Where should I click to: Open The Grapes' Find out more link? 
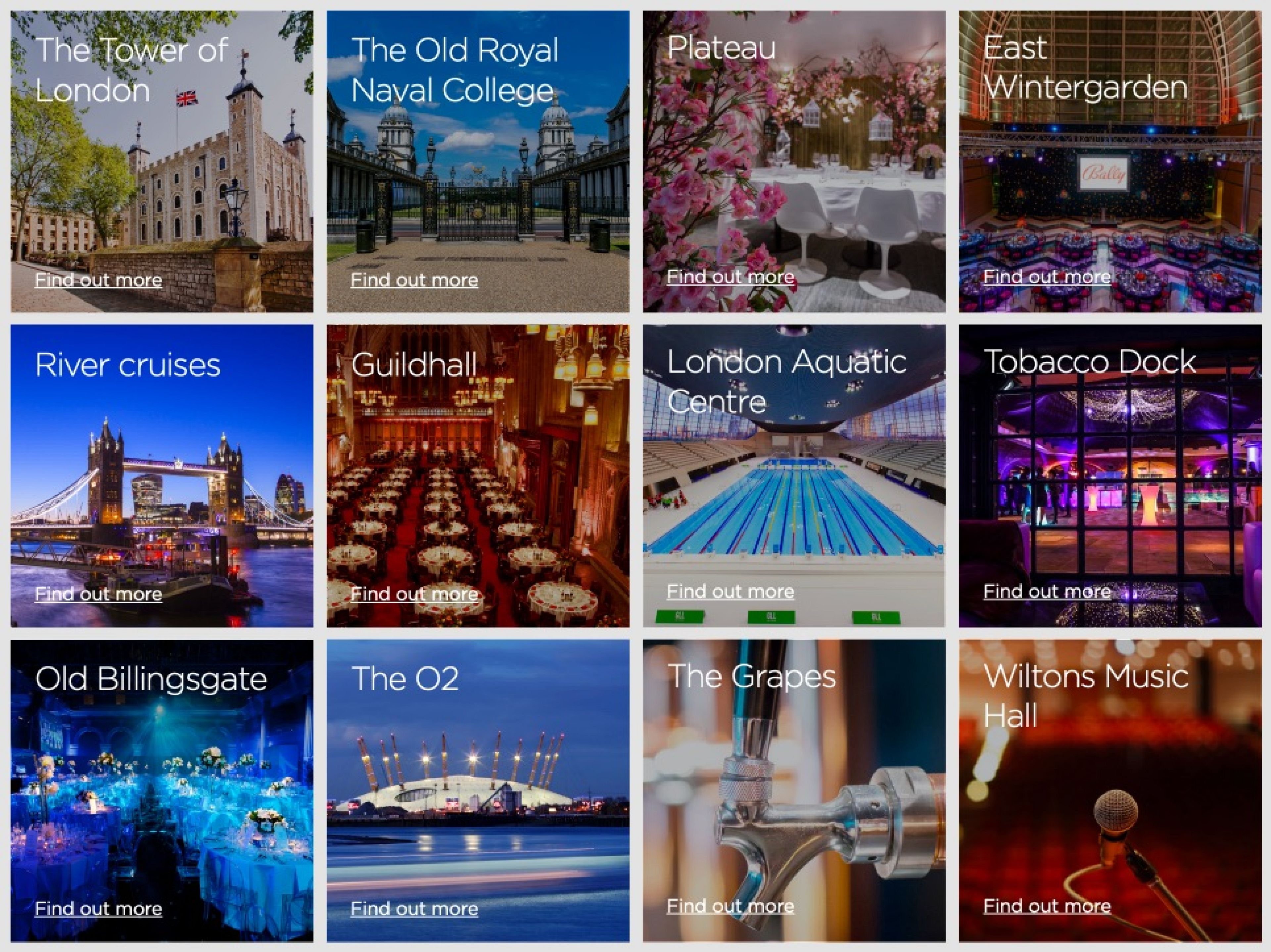pyautogui.click(x=730, y=906)
